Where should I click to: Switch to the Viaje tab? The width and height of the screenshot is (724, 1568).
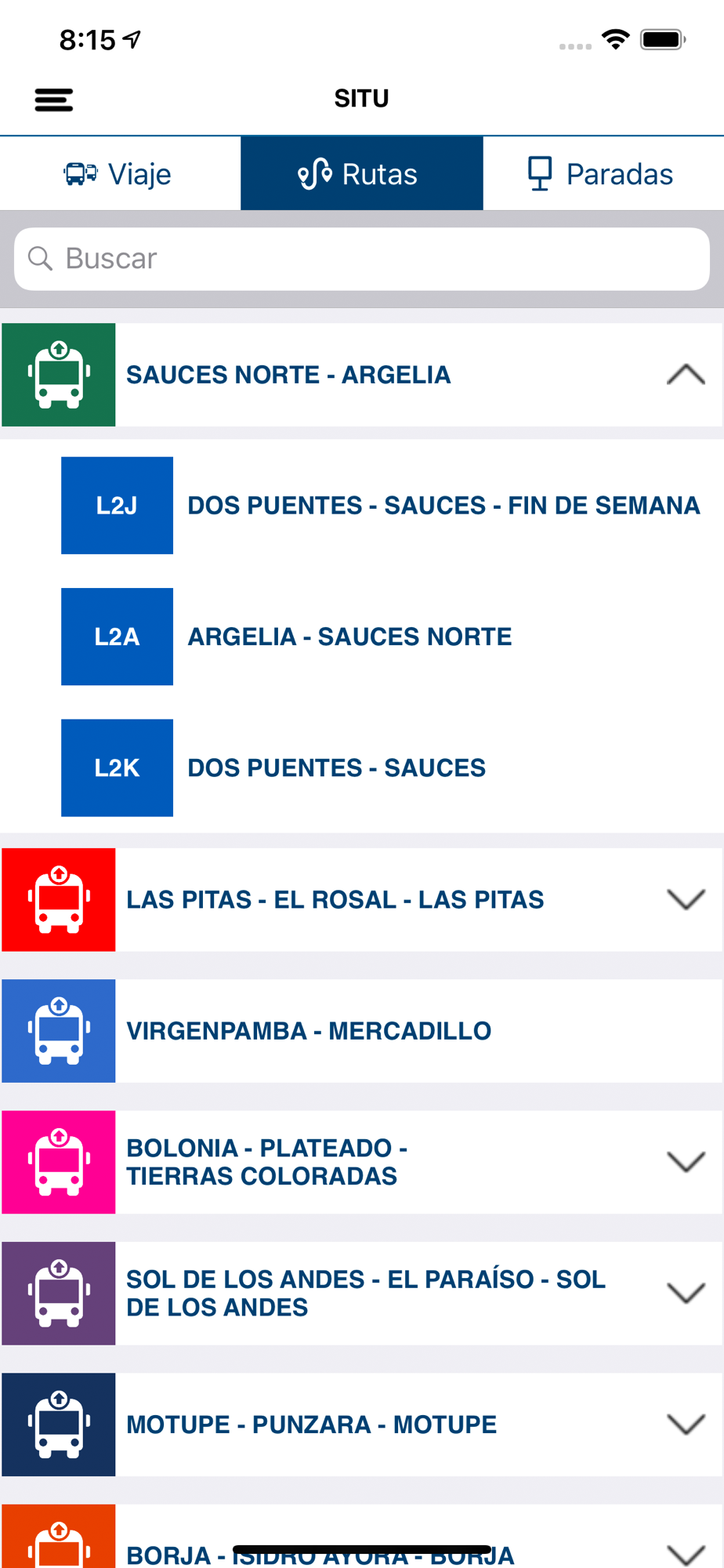pyautogui.click(x=120, y=174)
